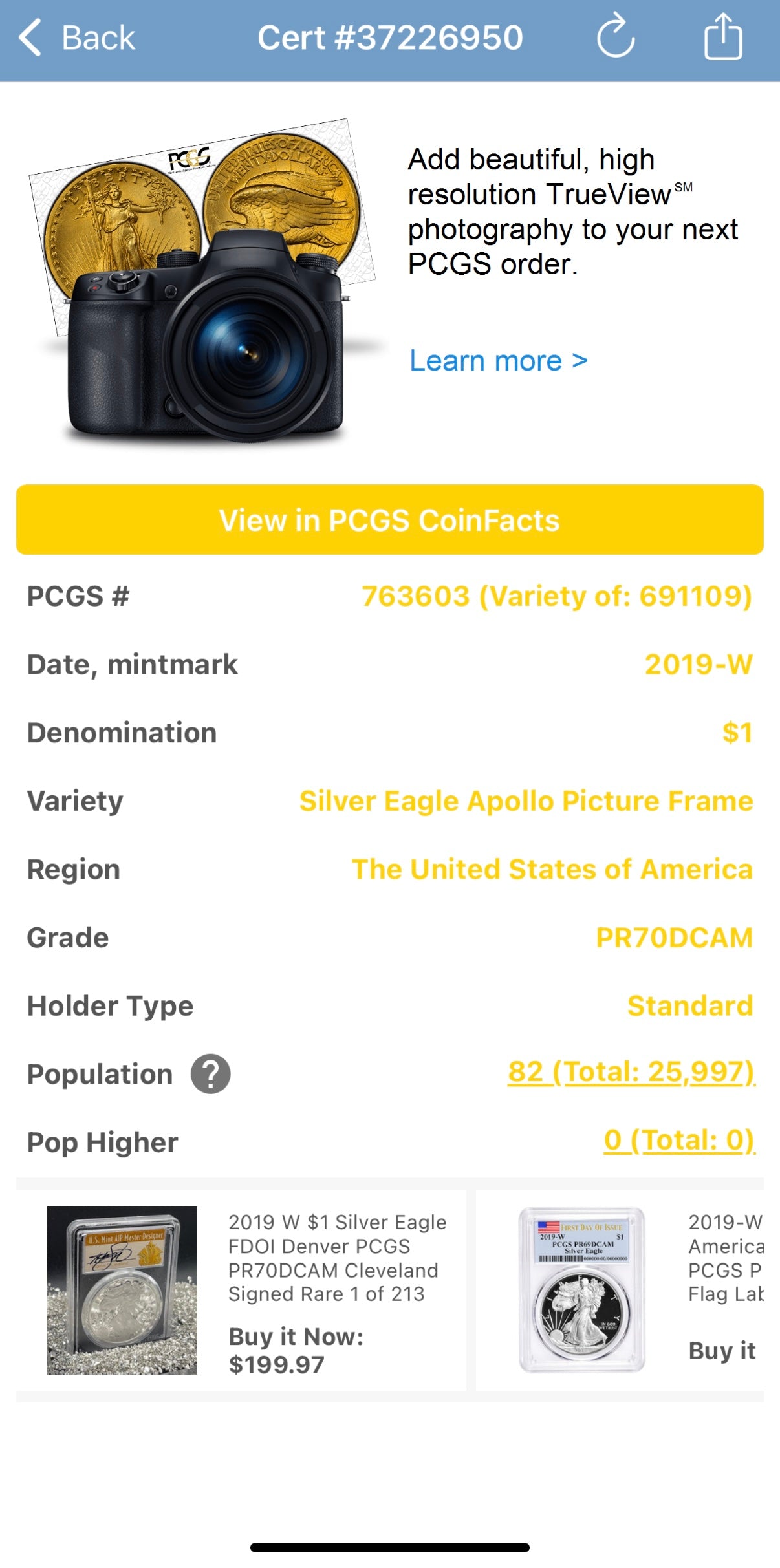Refresh the certificate details
This screenshot has width=780, height=1568.
click(615, 36)
